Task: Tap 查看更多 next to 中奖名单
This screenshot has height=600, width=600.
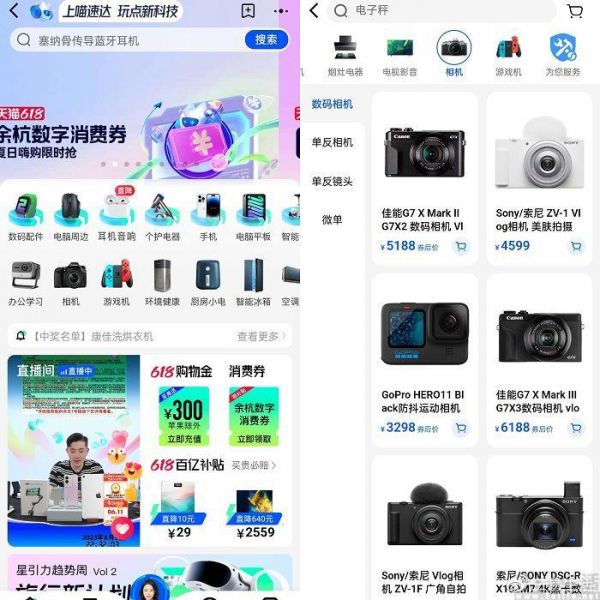Action: coord(261,336)
